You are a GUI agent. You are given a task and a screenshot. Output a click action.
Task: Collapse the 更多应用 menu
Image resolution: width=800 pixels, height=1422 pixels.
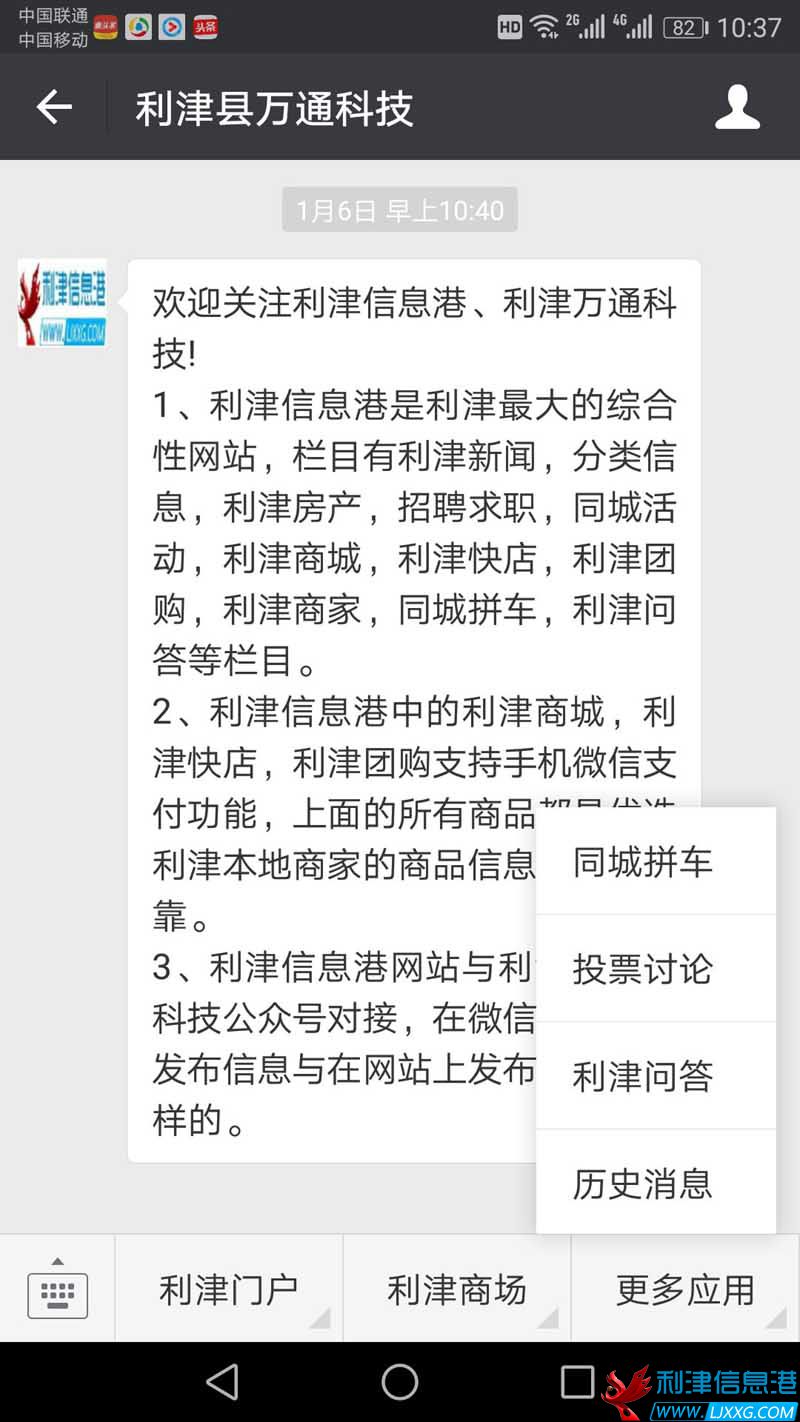[x=685, y=1290]
